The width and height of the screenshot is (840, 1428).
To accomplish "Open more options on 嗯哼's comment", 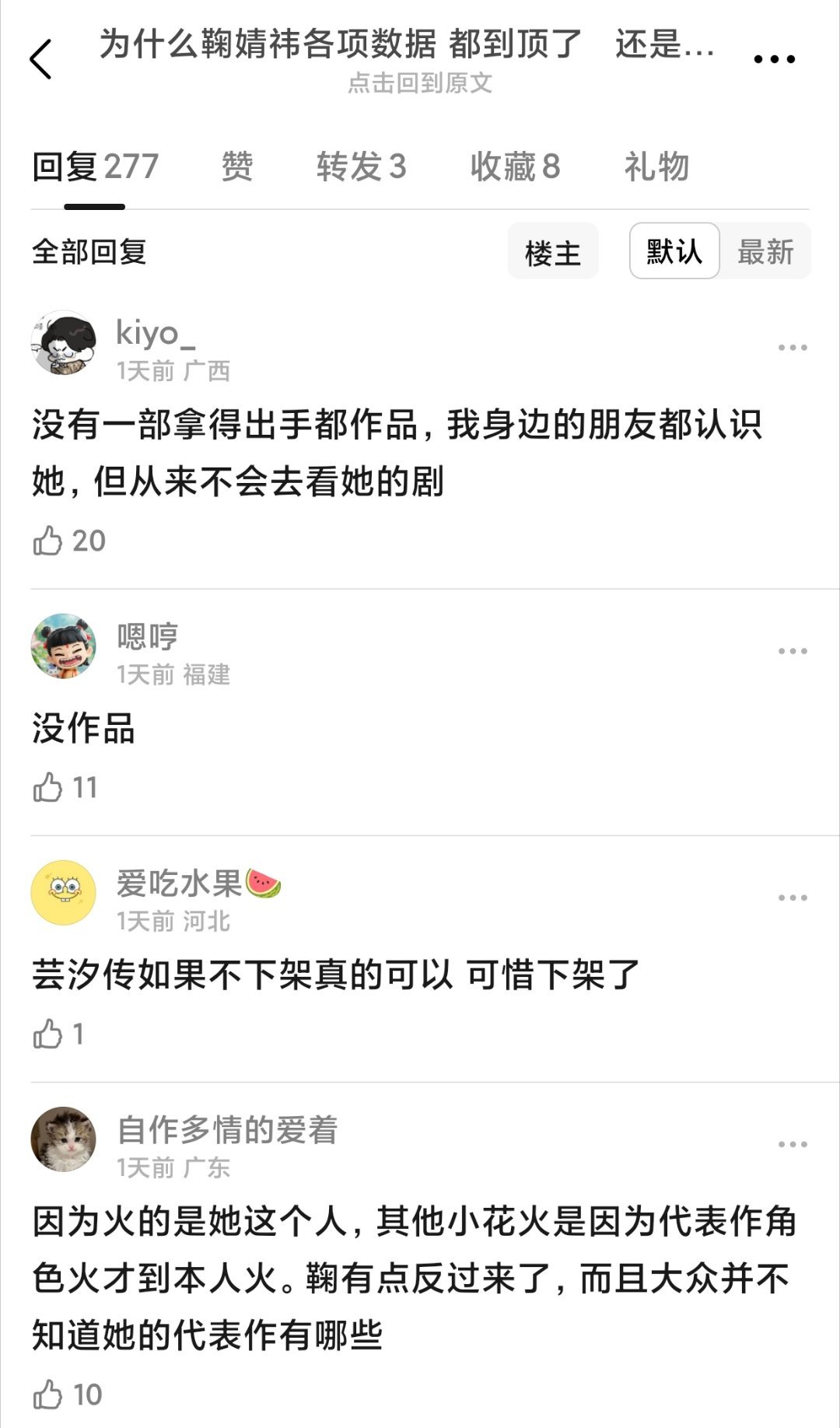I will point(793,651).
